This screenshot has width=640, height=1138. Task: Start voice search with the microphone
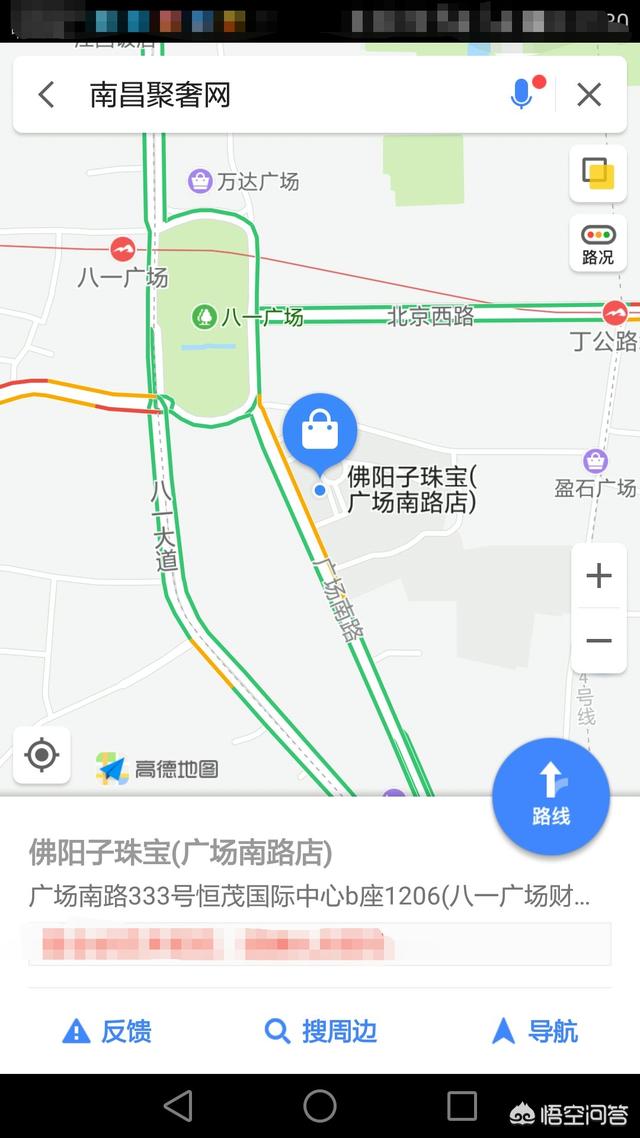point(522,94)
